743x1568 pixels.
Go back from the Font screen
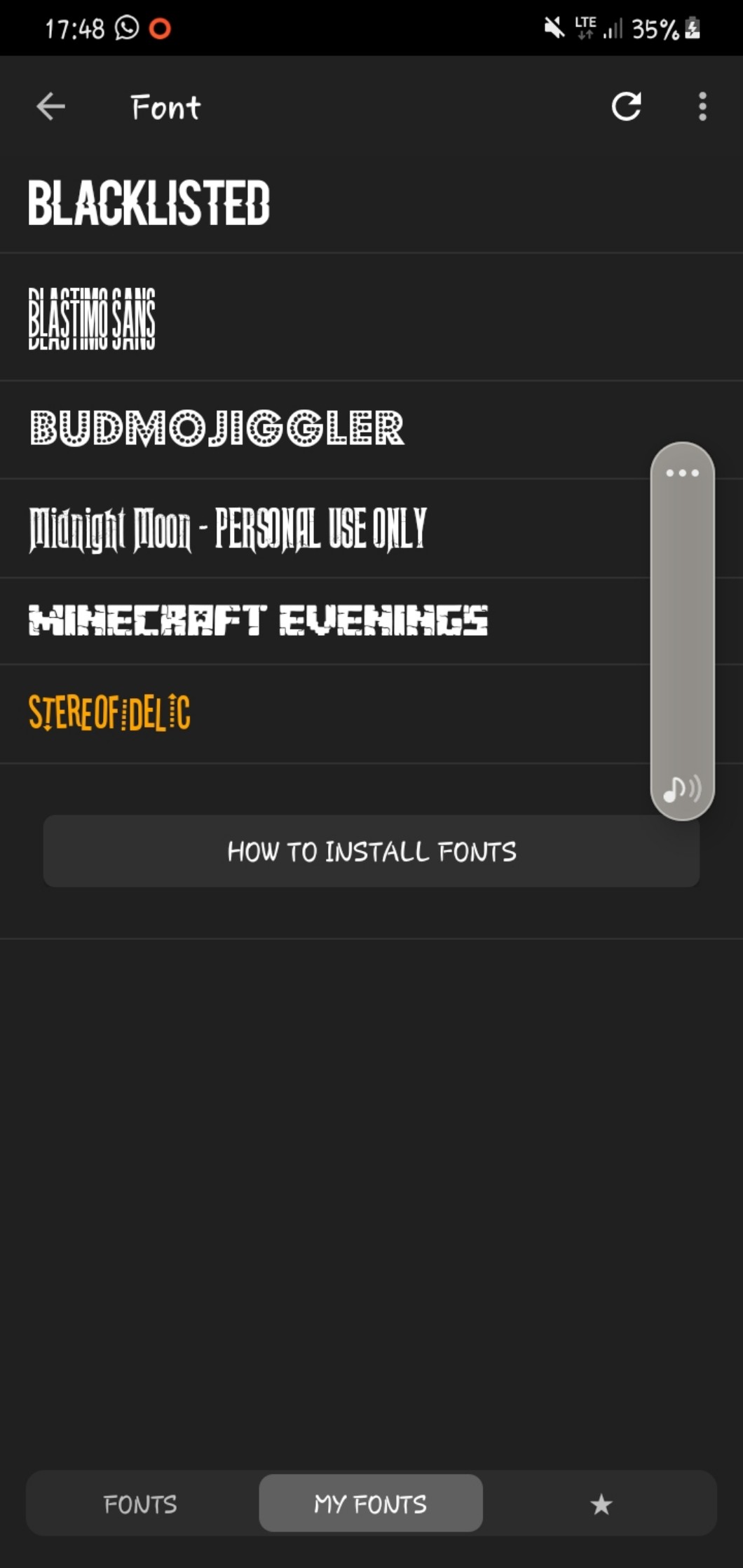[x=50, y=107]
